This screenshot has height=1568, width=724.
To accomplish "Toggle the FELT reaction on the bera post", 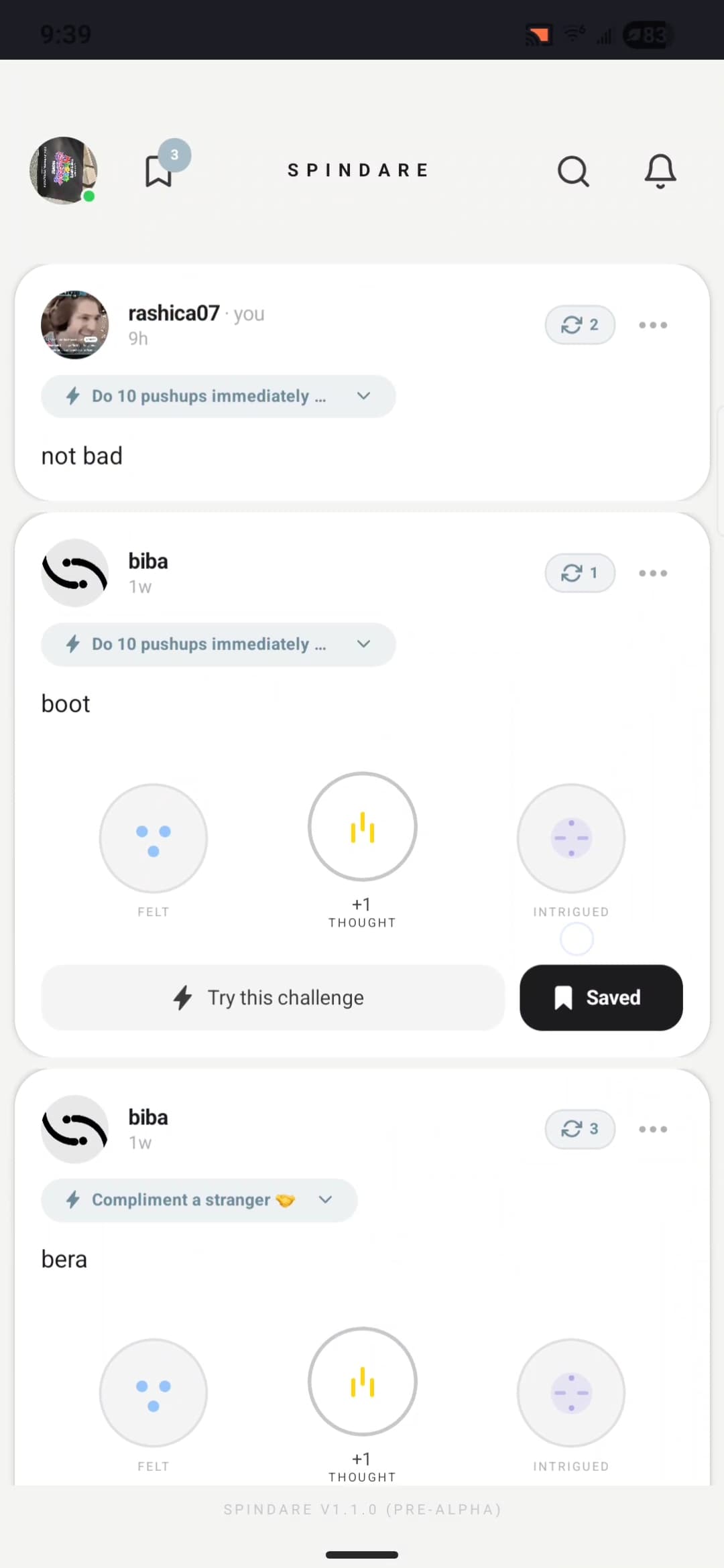I will point(153,1393).
